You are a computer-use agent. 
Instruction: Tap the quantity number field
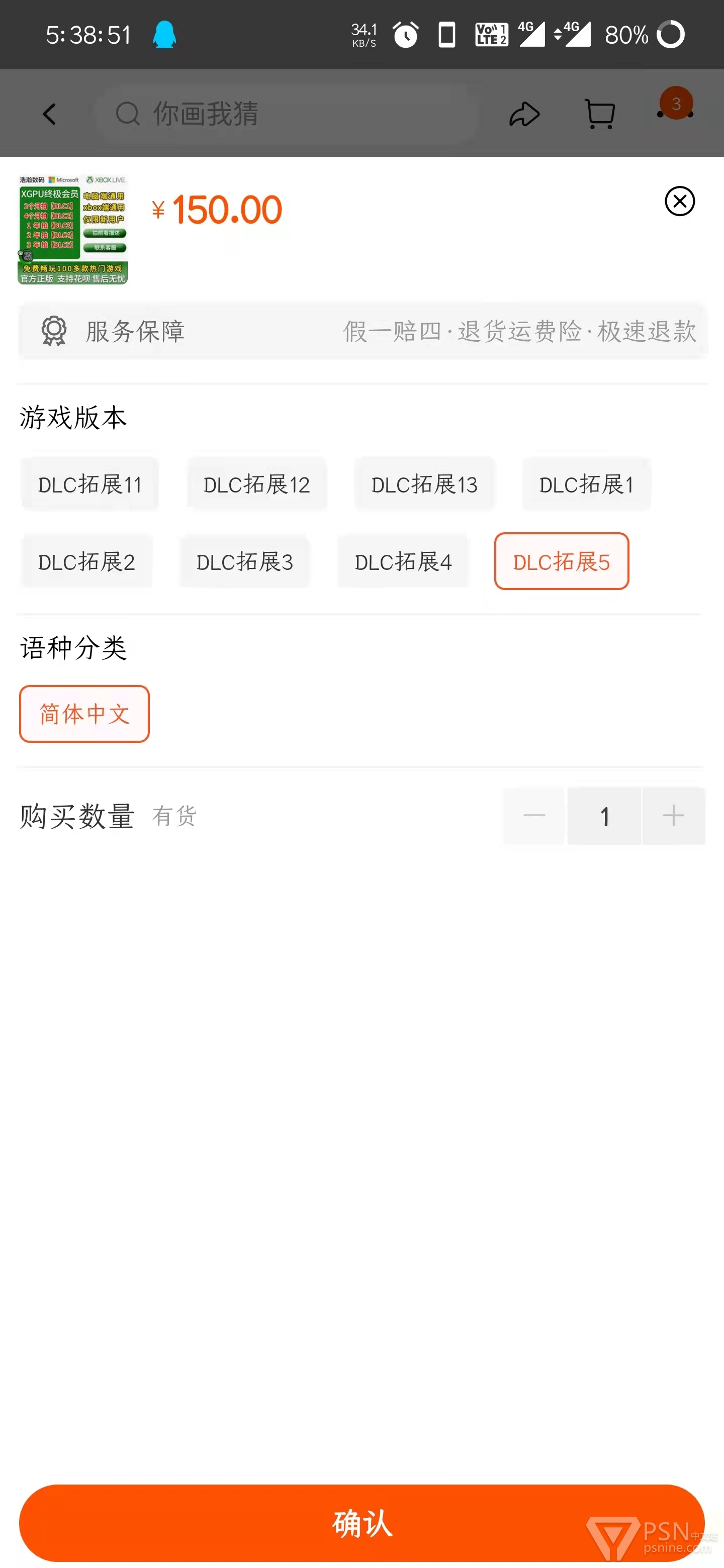pyautogui.click(x=604, y=816)
